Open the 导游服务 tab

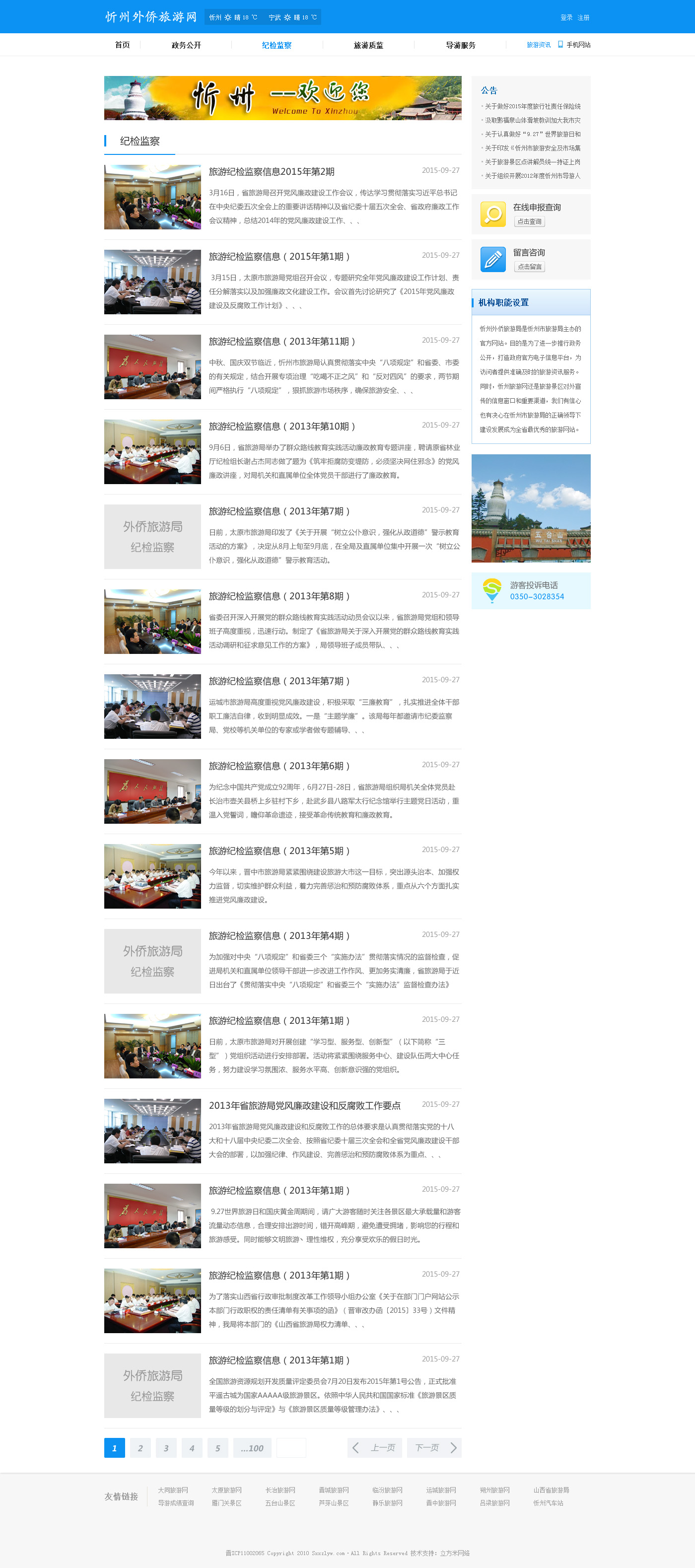pyautogui.click(x=460, y=45)
